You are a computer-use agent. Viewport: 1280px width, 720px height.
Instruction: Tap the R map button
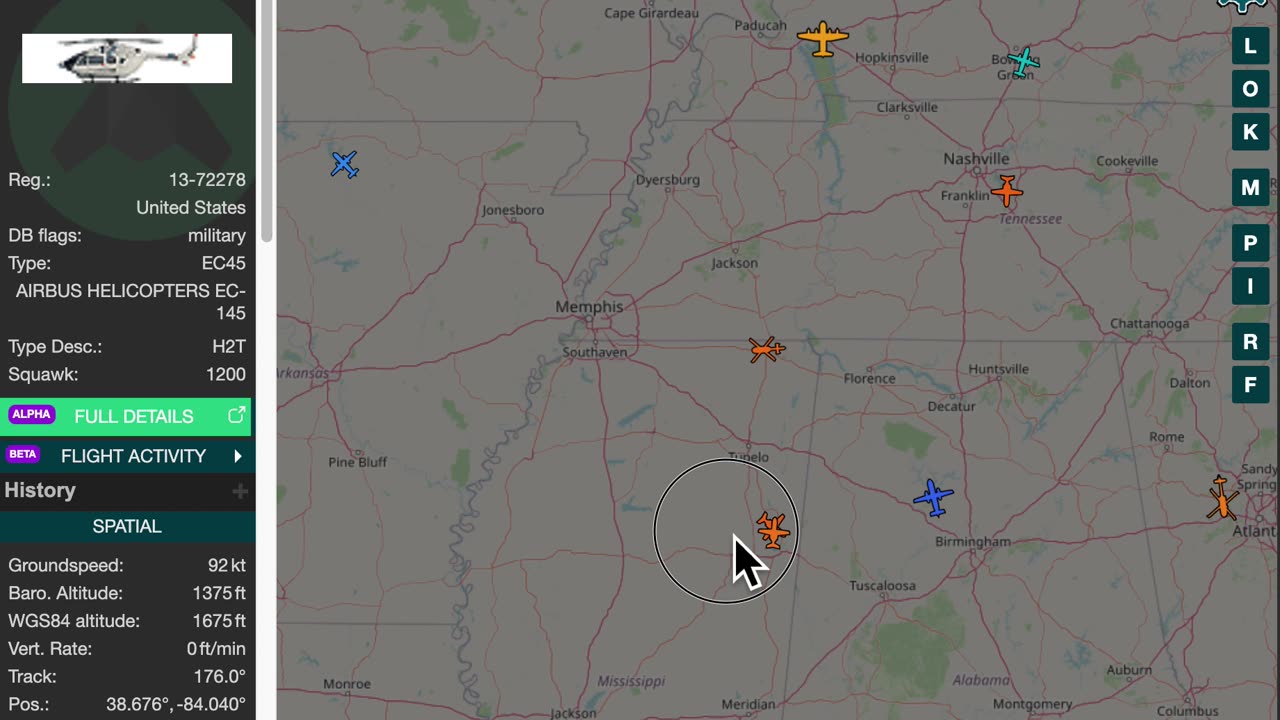click(x=1250, y=342)
